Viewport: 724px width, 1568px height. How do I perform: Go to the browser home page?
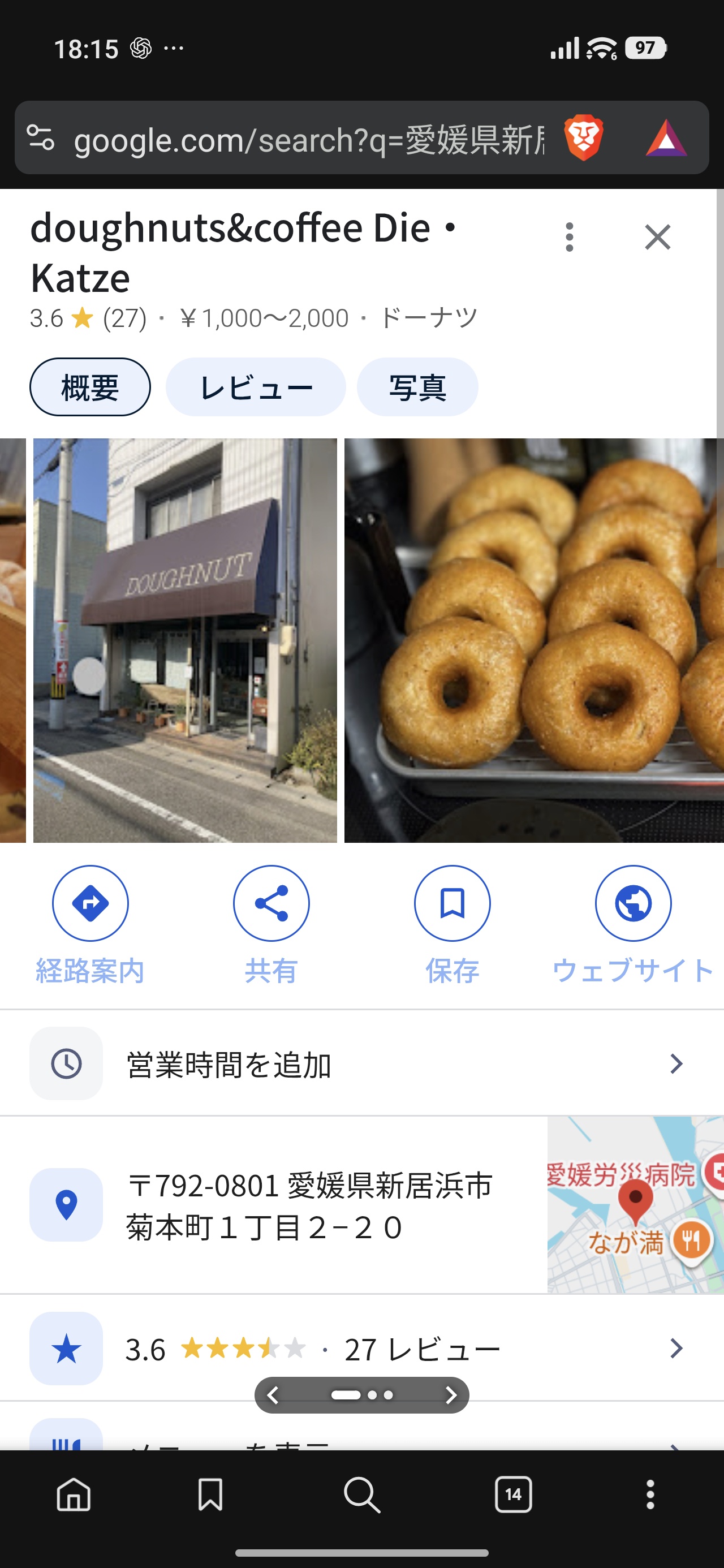(x=74, y=1494)
